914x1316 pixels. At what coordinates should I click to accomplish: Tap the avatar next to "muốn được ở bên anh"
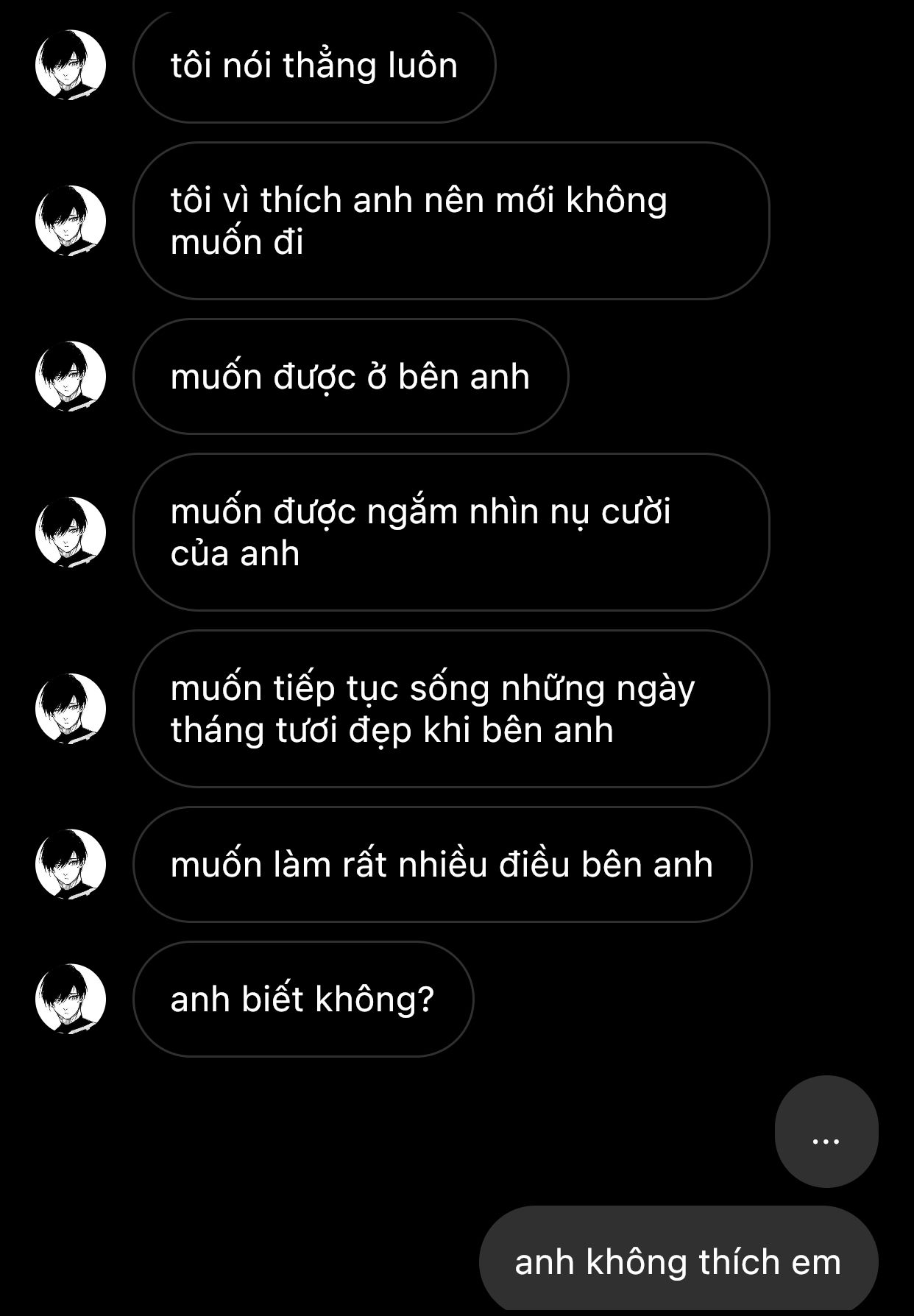(x=71, y=376)
